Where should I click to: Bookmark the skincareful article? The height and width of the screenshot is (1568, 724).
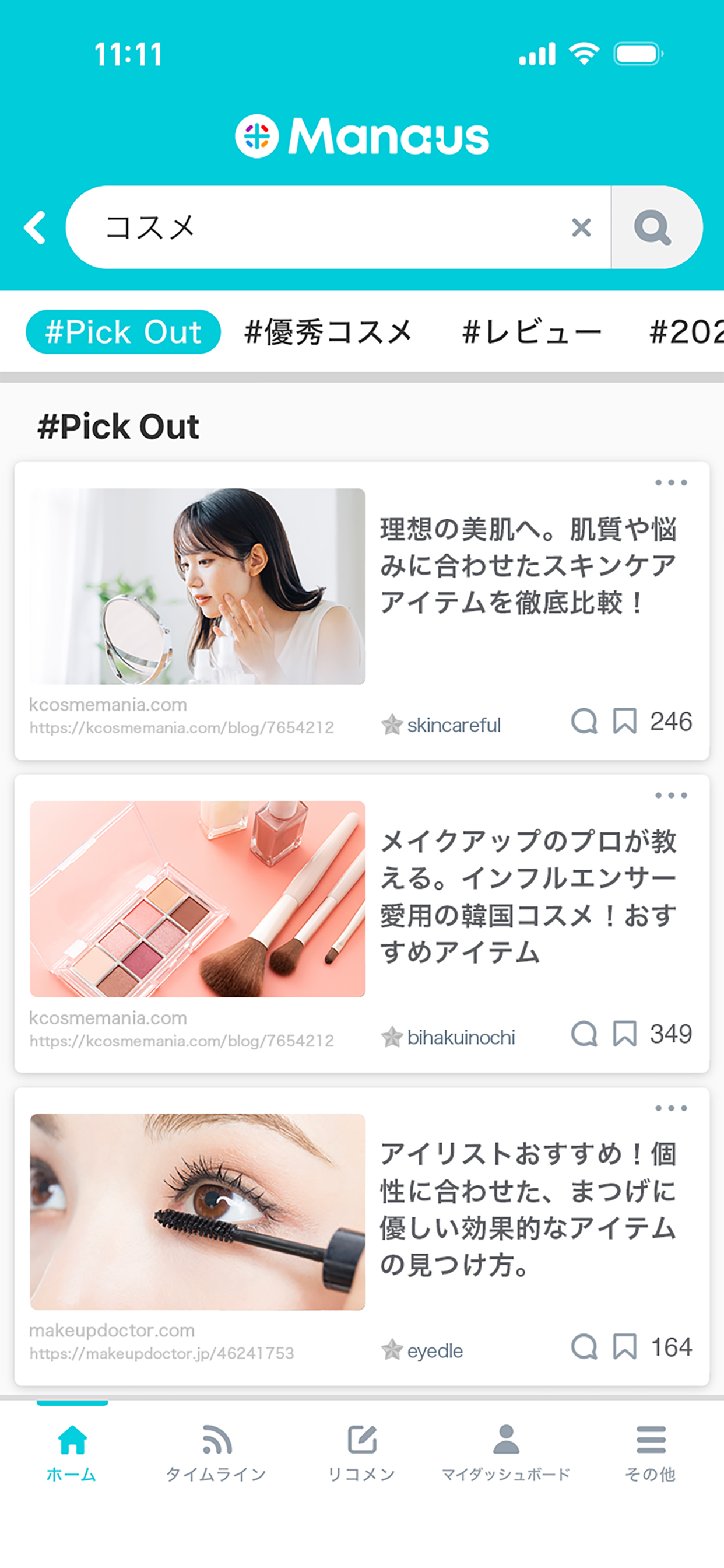coord(624,722)
